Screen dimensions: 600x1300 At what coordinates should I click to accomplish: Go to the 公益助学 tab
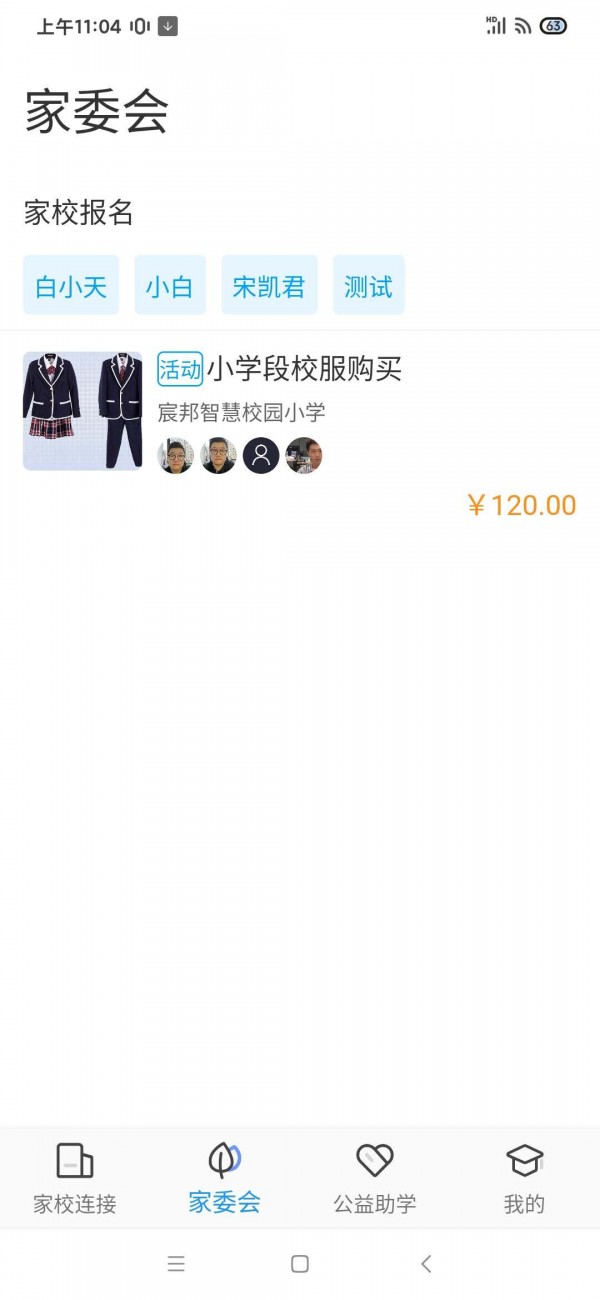pyautogui.click(x=375, y=1179)
